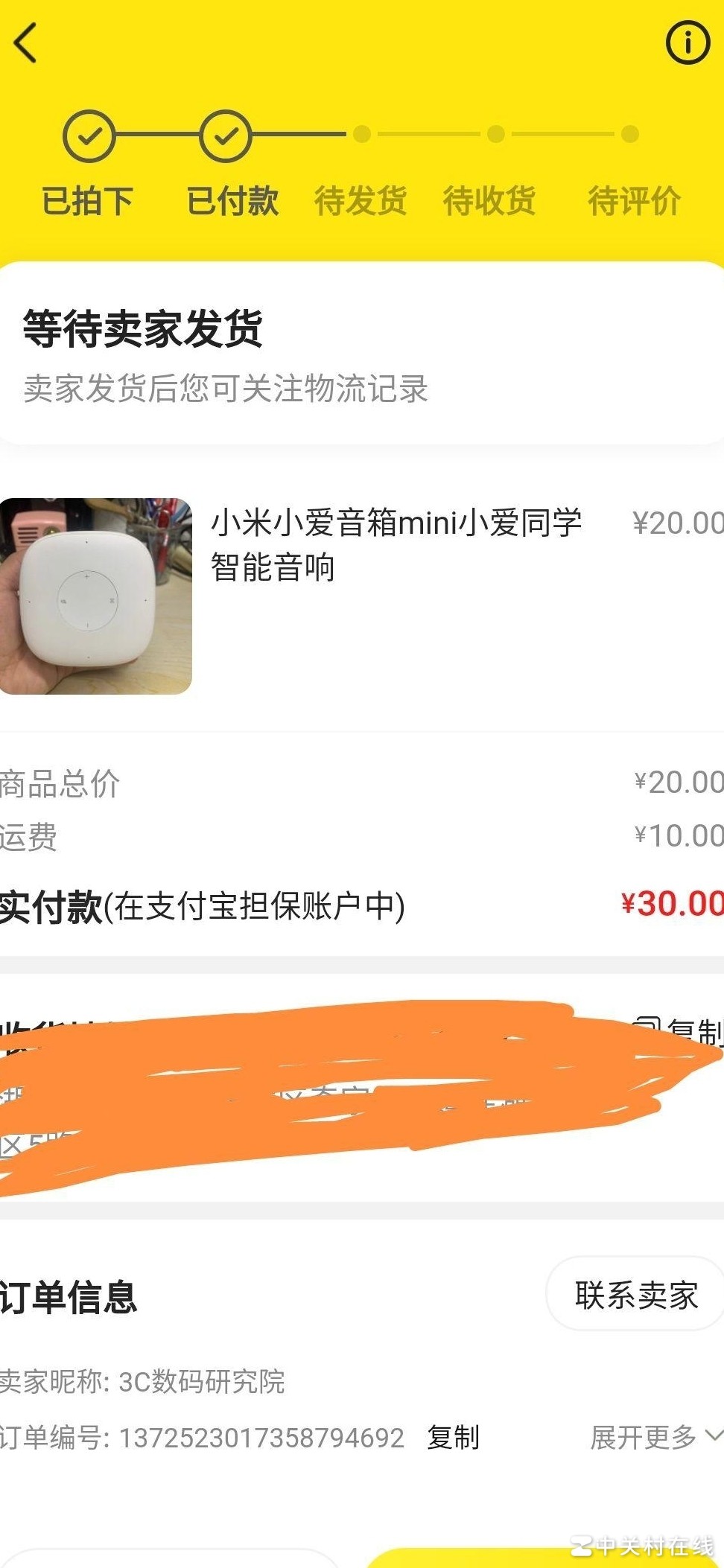Click the 已拍下 checkmark circle
724x1568 pixels.
(x=89, y=136)
